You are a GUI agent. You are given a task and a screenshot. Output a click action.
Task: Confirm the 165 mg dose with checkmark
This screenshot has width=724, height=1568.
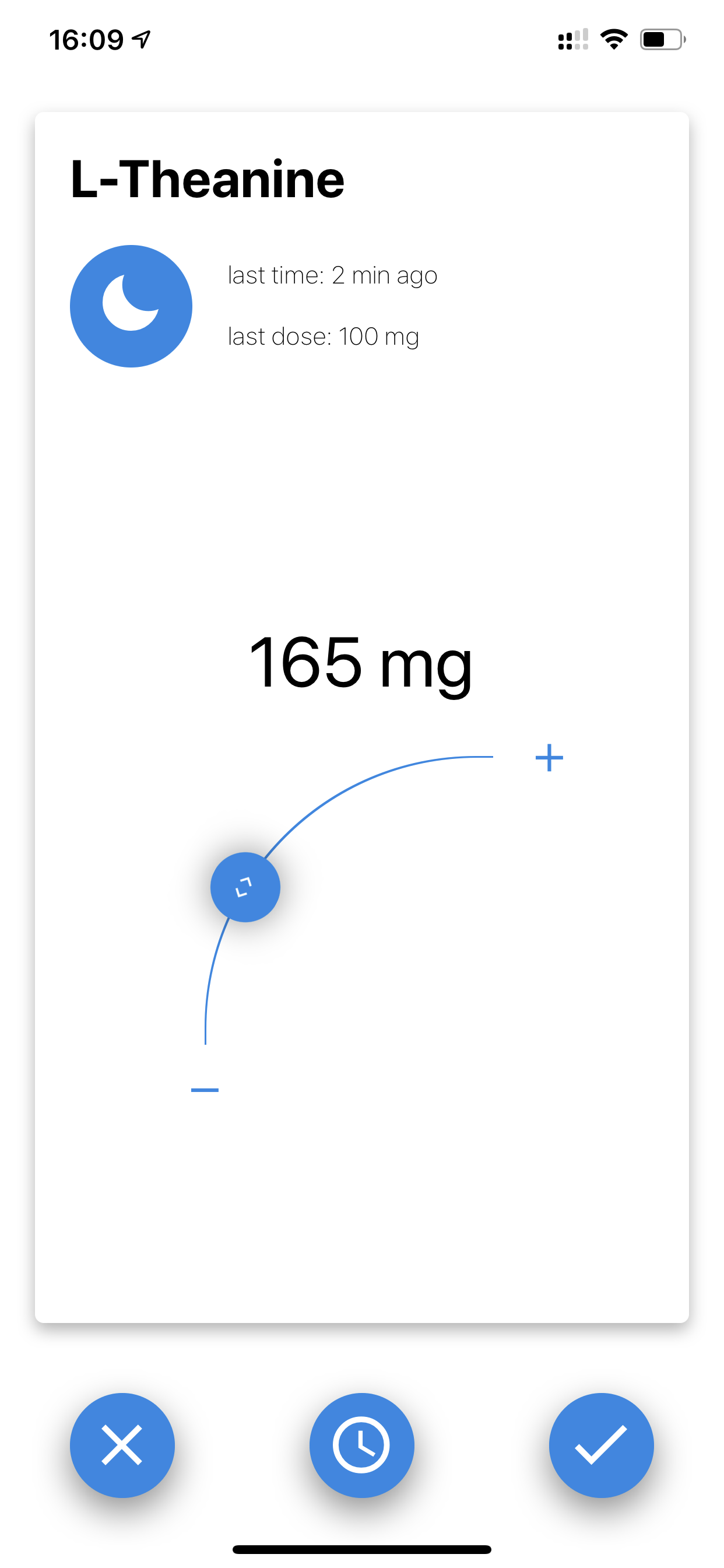pyautogui.click(x=601, y=1444)
